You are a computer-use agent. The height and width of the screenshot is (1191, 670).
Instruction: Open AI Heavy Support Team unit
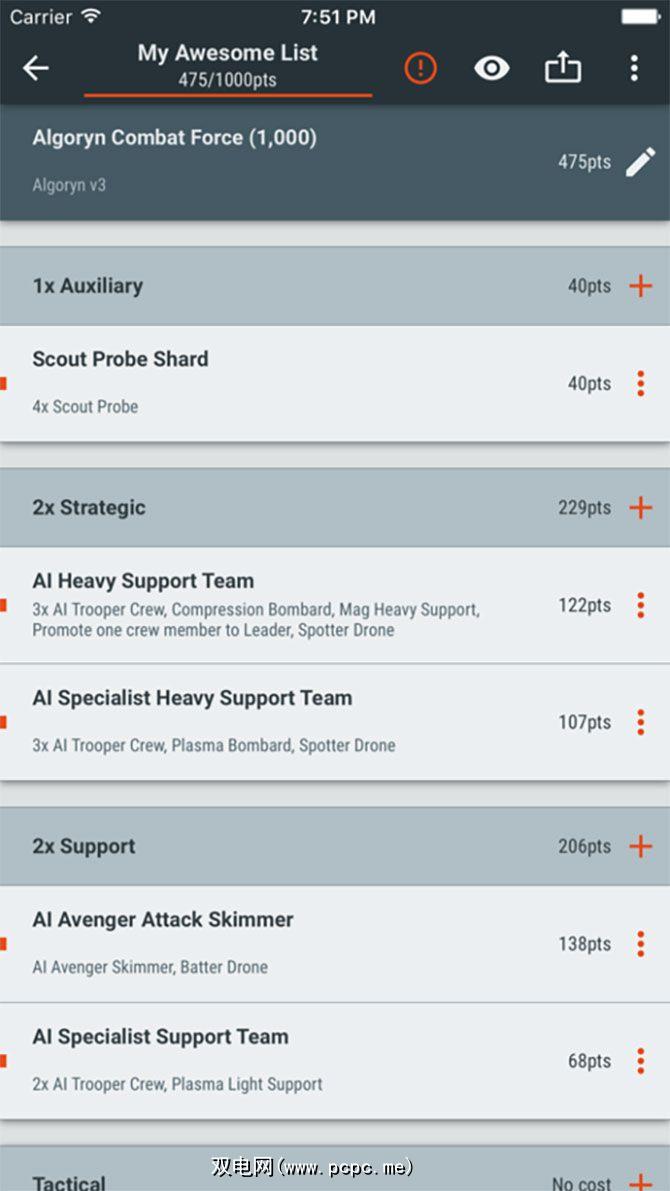280,604
